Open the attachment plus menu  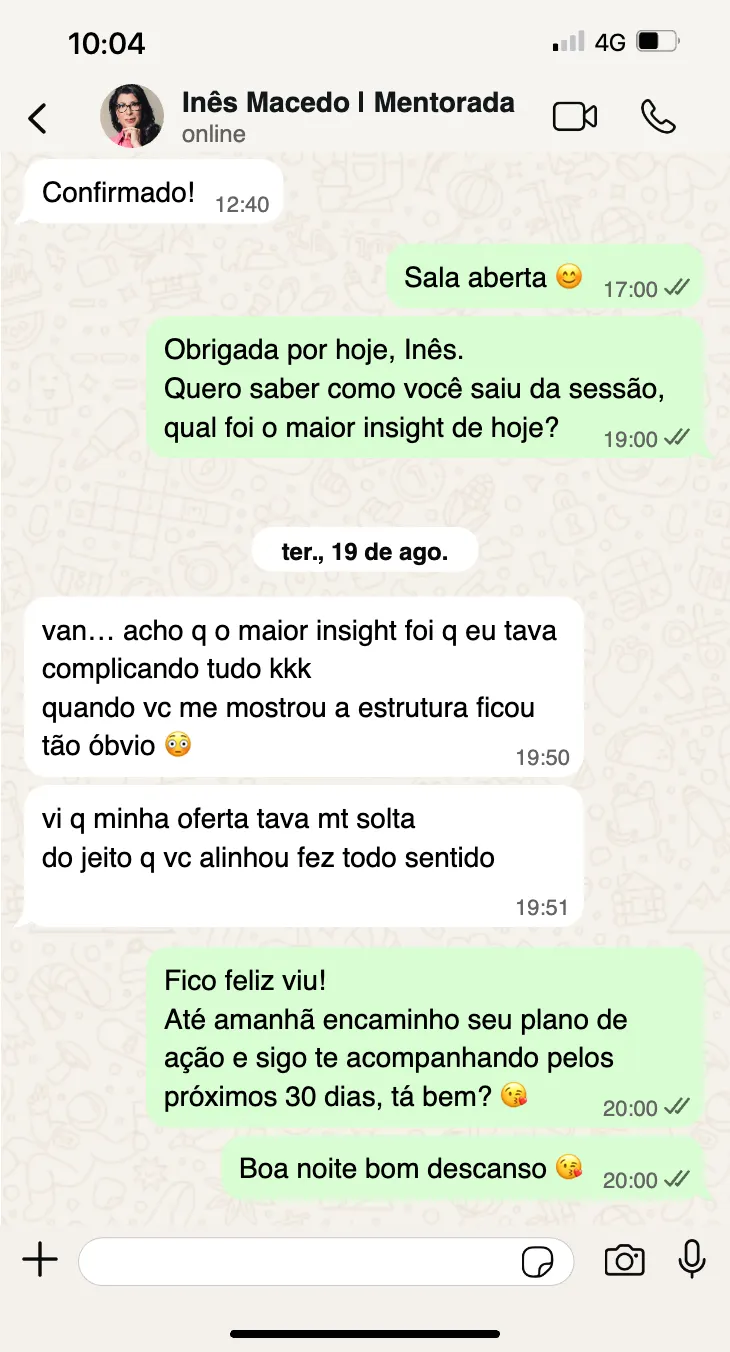[38, 1260]
